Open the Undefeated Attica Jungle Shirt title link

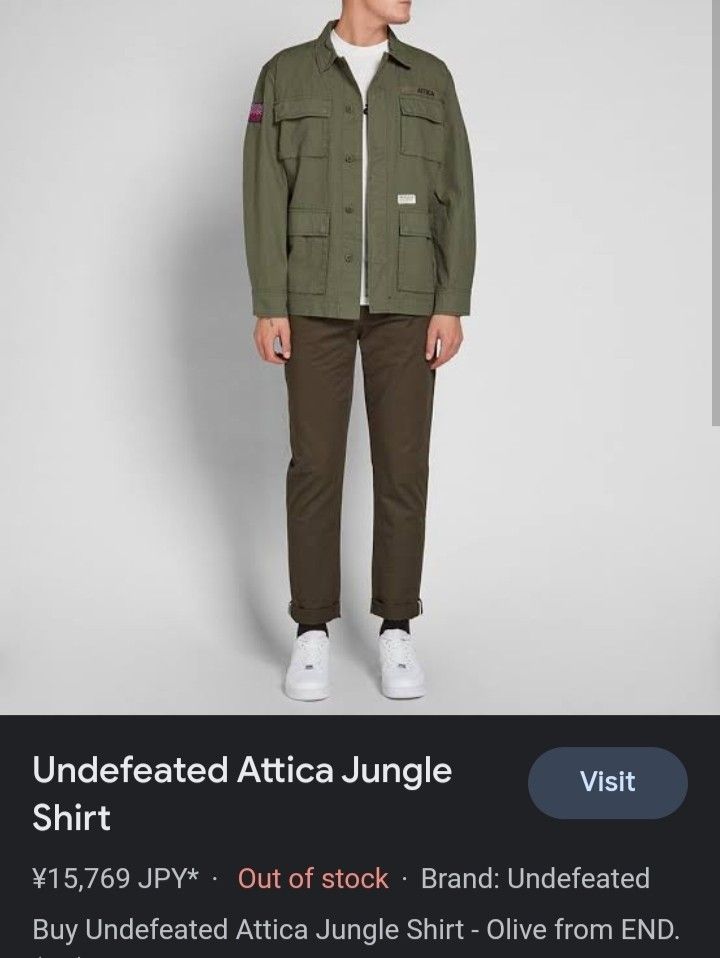(x=243, y=770)
